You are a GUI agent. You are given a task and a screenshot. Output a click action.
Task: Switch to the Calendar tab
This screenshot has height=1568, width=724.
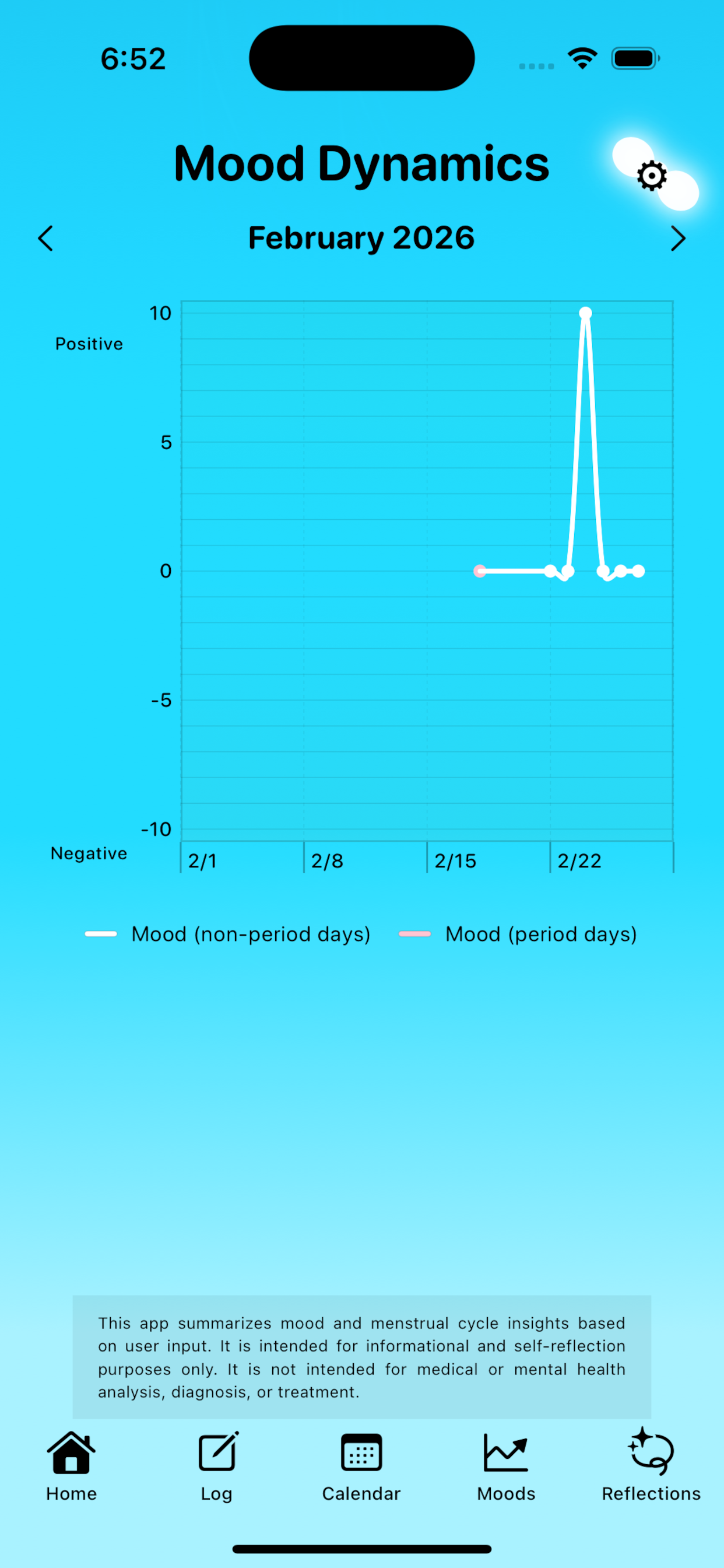click(x=361, y=1466)
